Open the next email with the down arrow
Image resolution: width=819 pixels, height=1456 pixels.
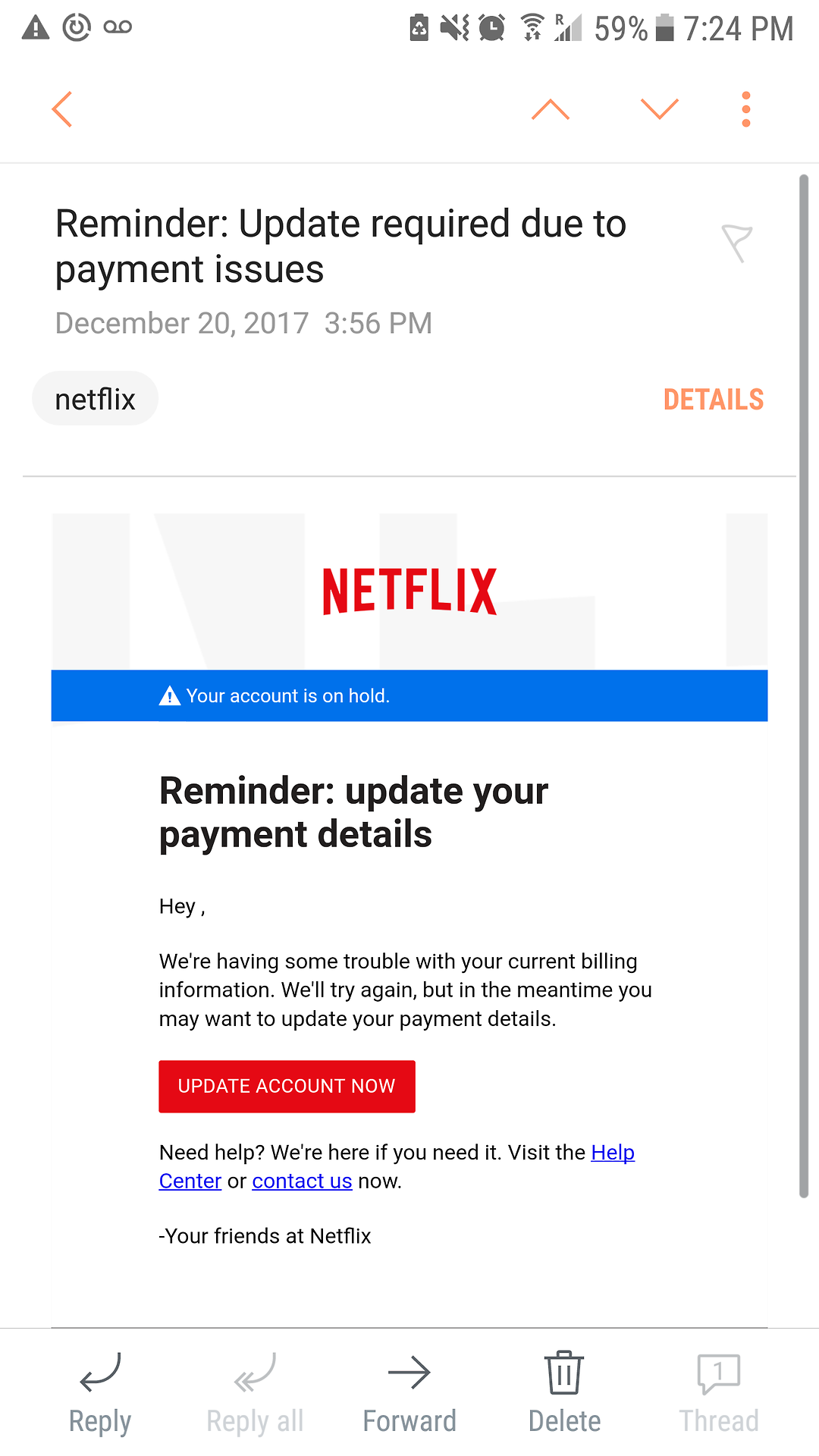659,109
